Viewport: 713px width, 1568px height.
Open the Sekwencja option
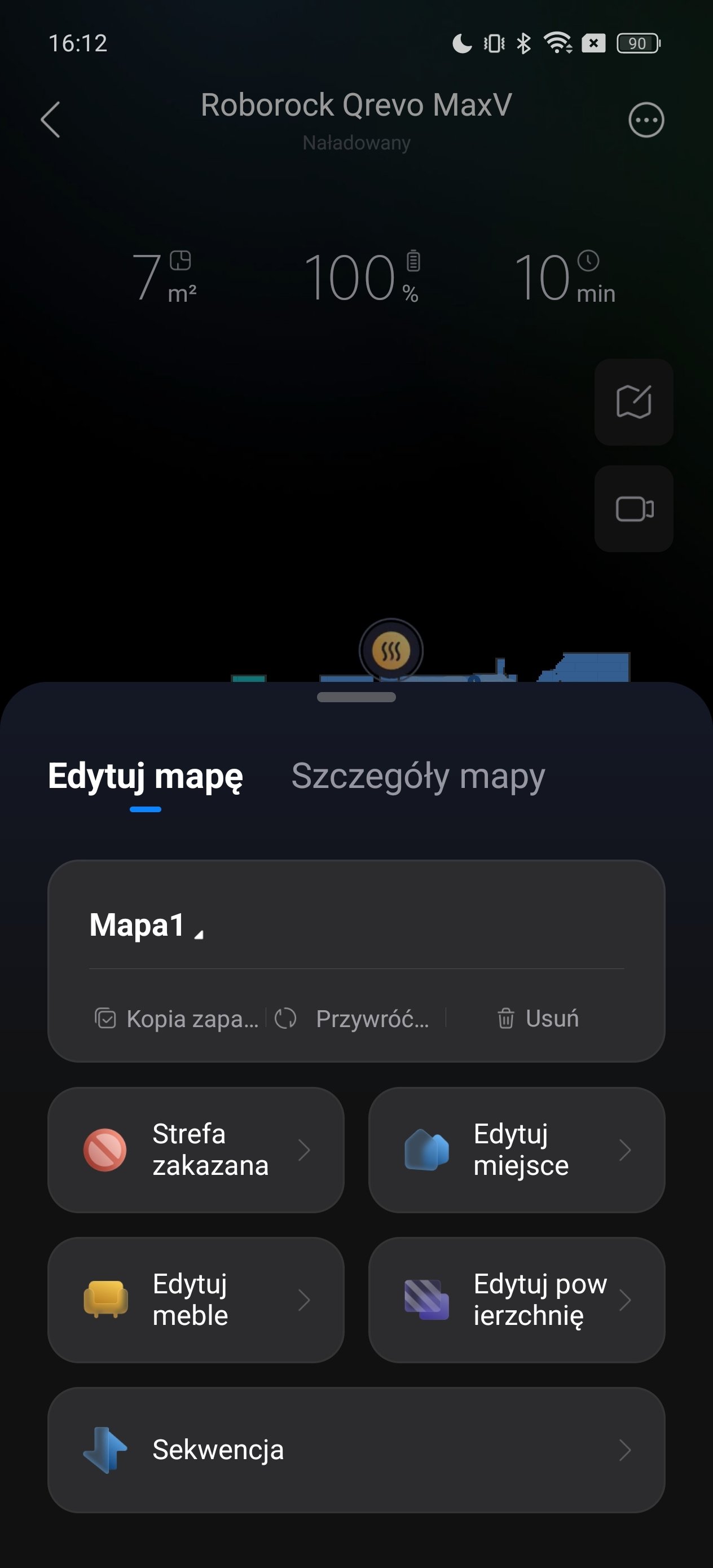click(356, 1450)
